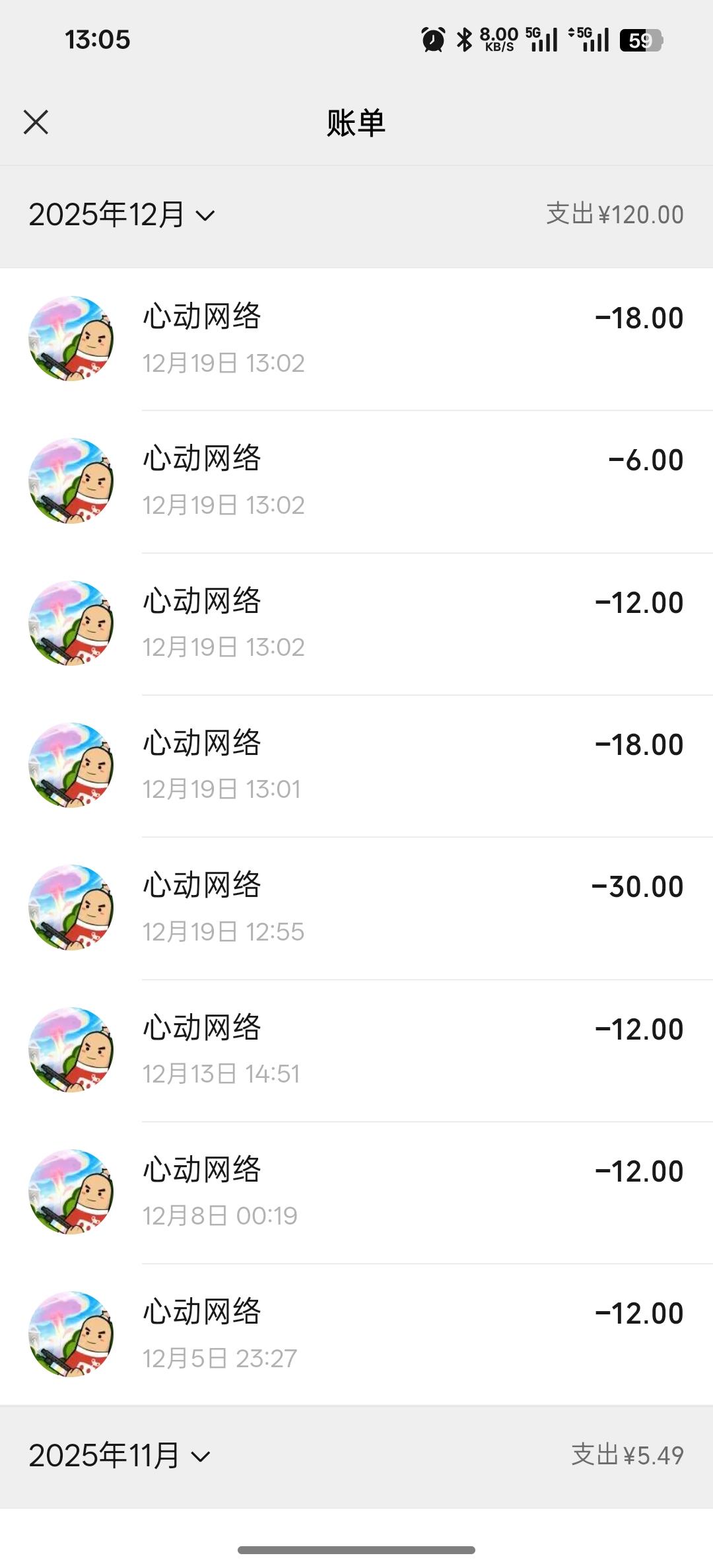Open the 心动网络 bill dated 12月13日 14:51

coord(356,1050)
